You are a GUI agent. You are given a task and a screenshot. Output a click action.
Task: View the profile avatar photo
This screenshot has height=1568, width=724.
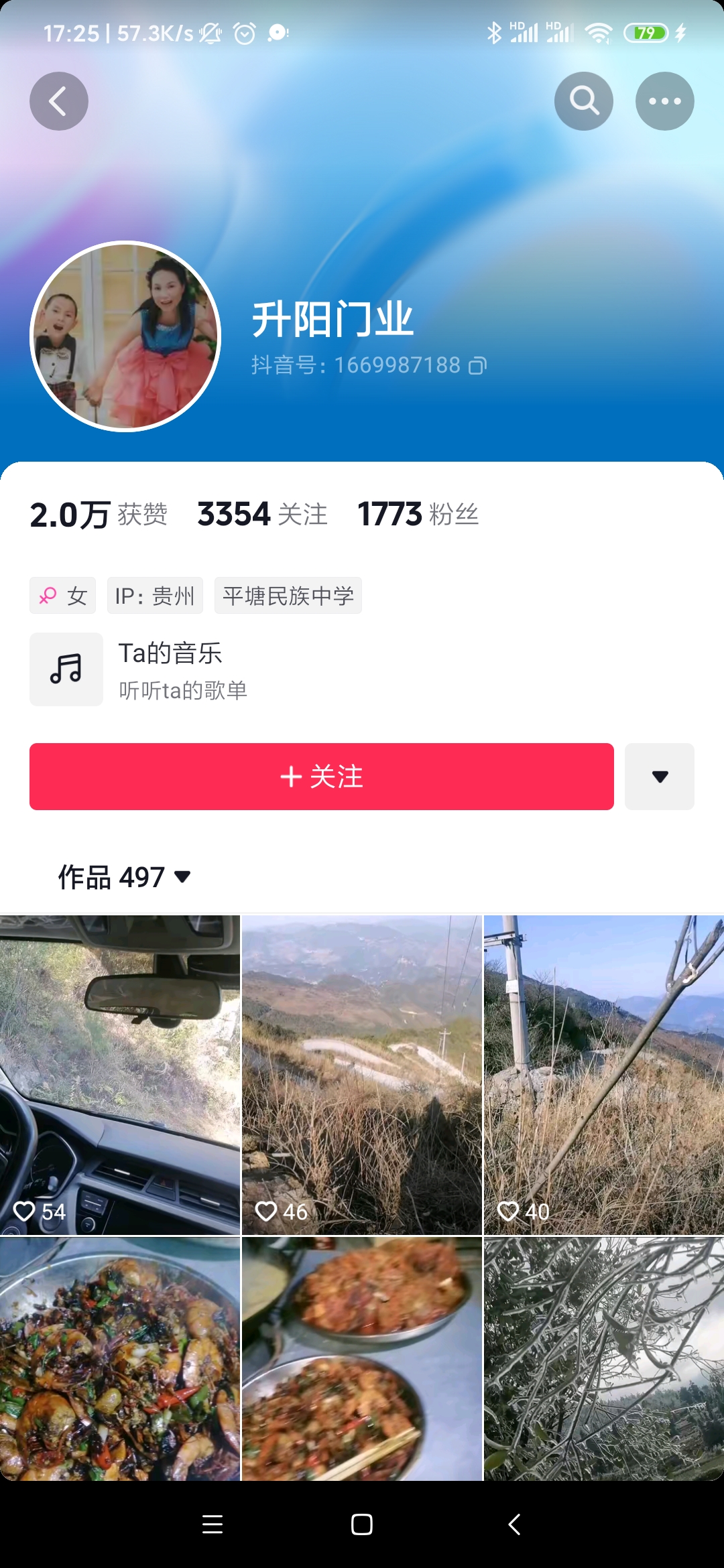(125, 336)
